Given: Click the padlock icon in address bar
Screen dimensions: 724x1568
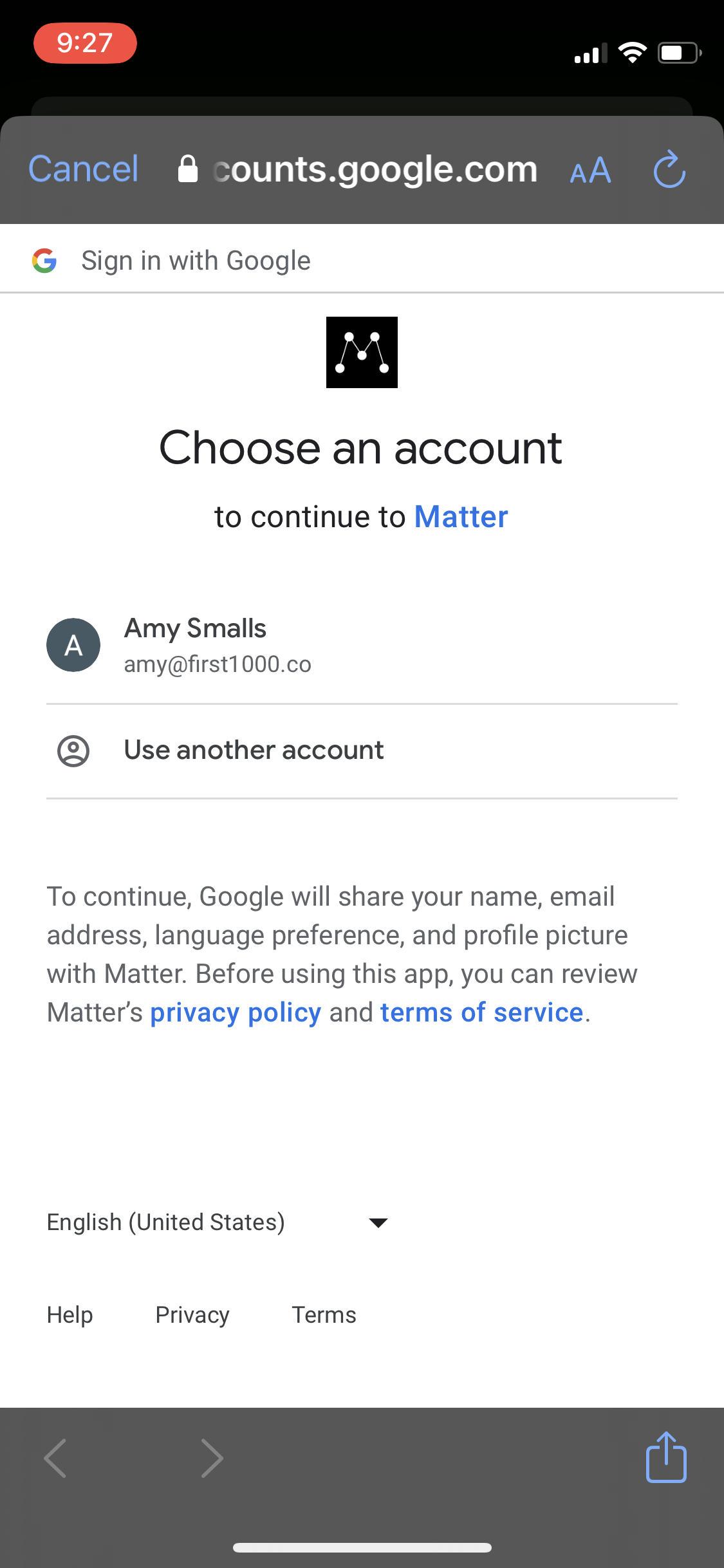Looking at the screenshot, I should (187, 169).
